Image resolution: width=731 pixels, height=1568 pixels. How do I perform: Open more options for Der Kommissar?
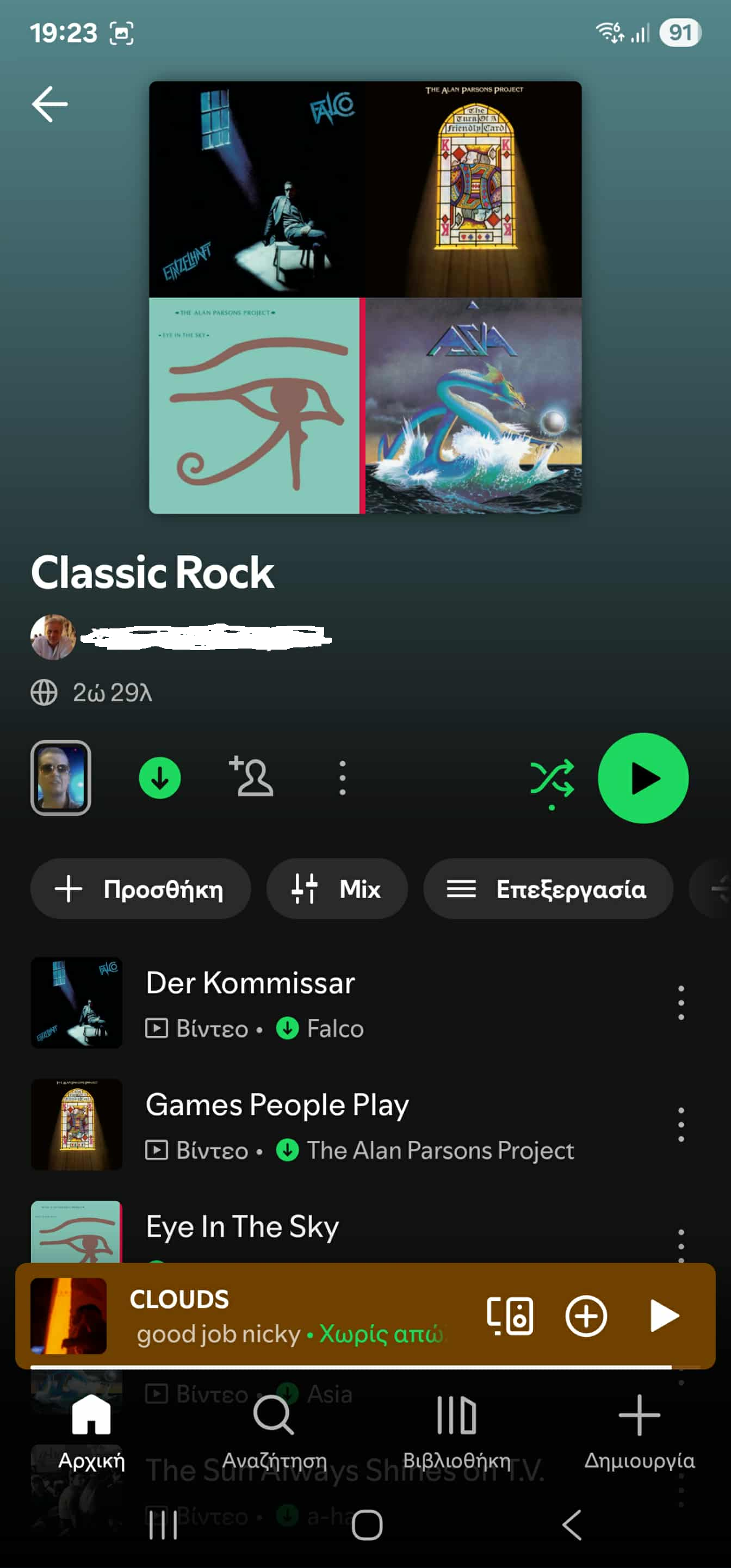(x=681, y=1003)
